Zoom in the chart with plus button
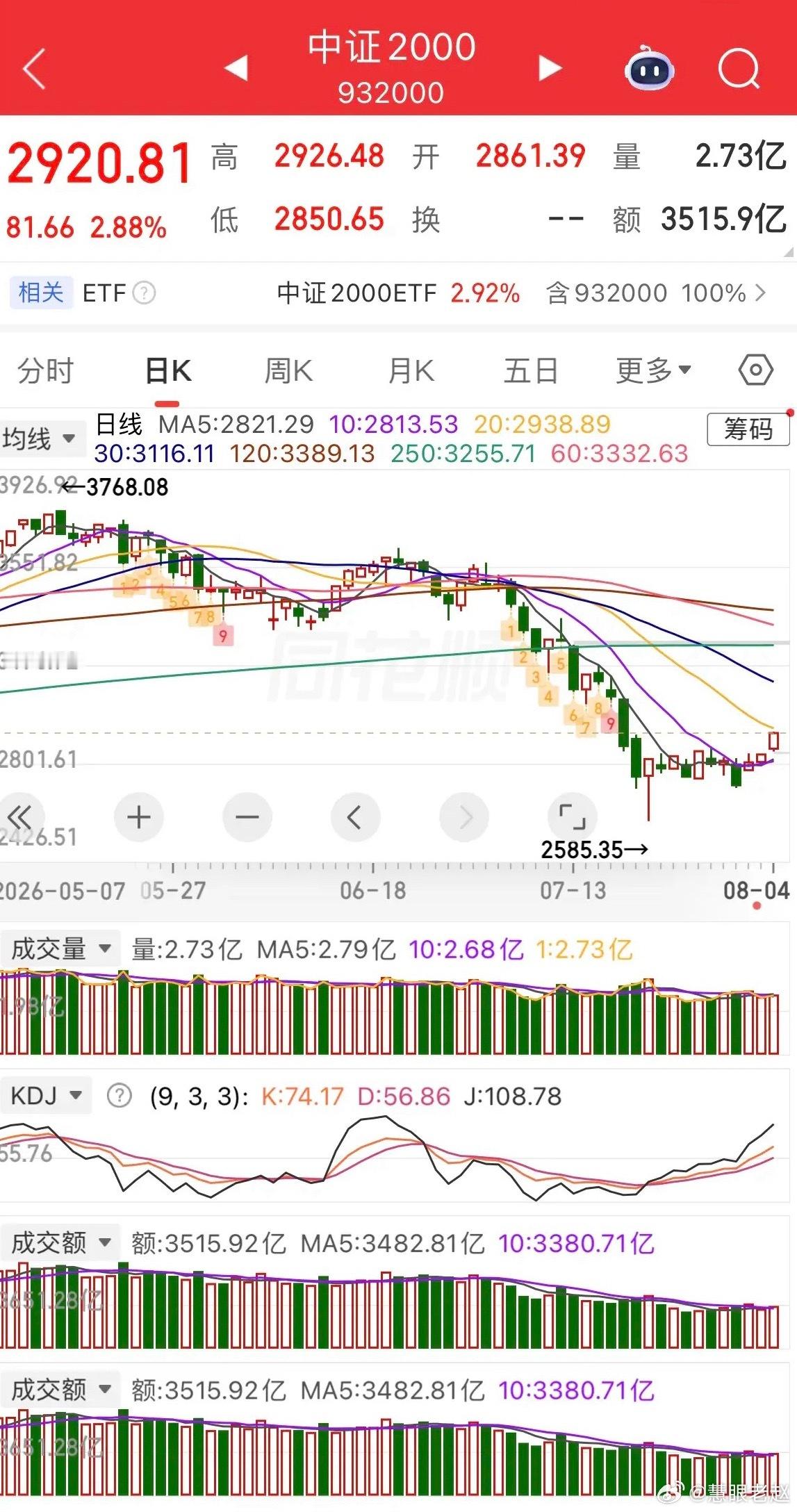The image size is (797, 1512). (139, 817)
